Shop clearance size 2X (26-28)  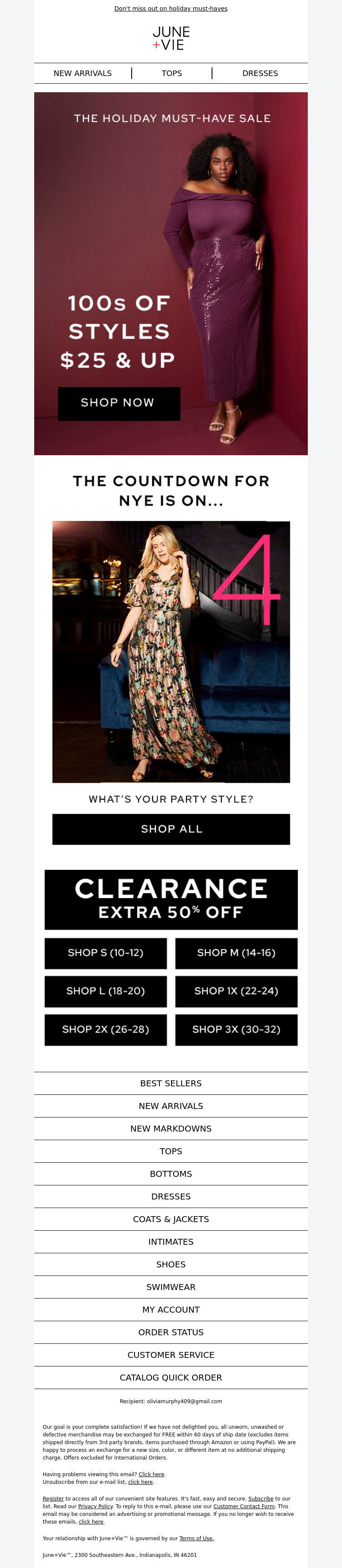(106, 1029)
